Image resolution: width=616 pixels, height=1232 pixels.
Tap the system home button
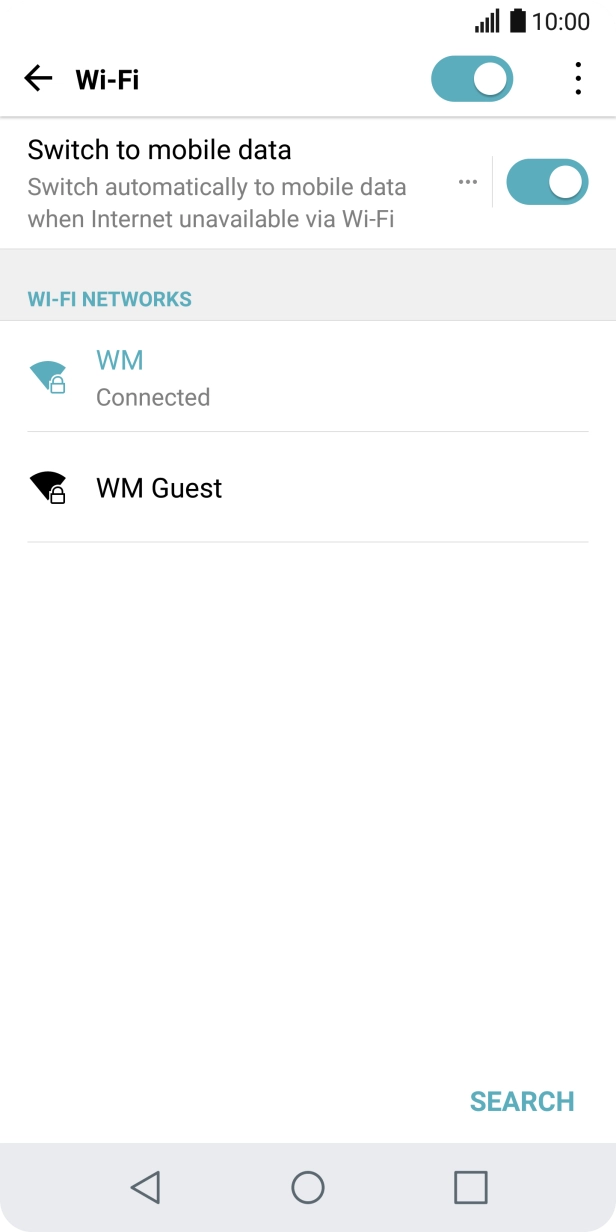point(308,1187)
